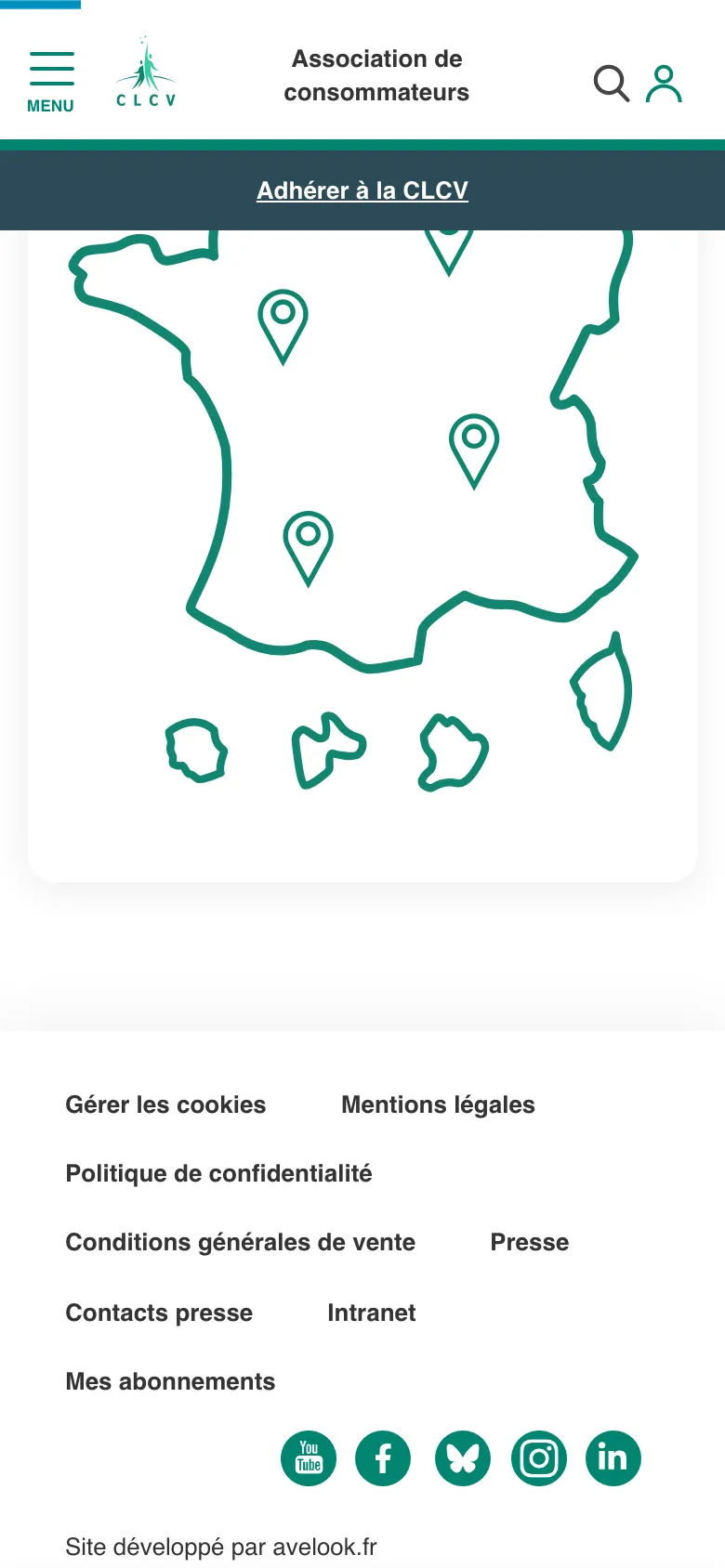The width and height of the screenshot is (725, 1568).
Task: Tap the CLCV logo to go home
Action: click(146, 74)
